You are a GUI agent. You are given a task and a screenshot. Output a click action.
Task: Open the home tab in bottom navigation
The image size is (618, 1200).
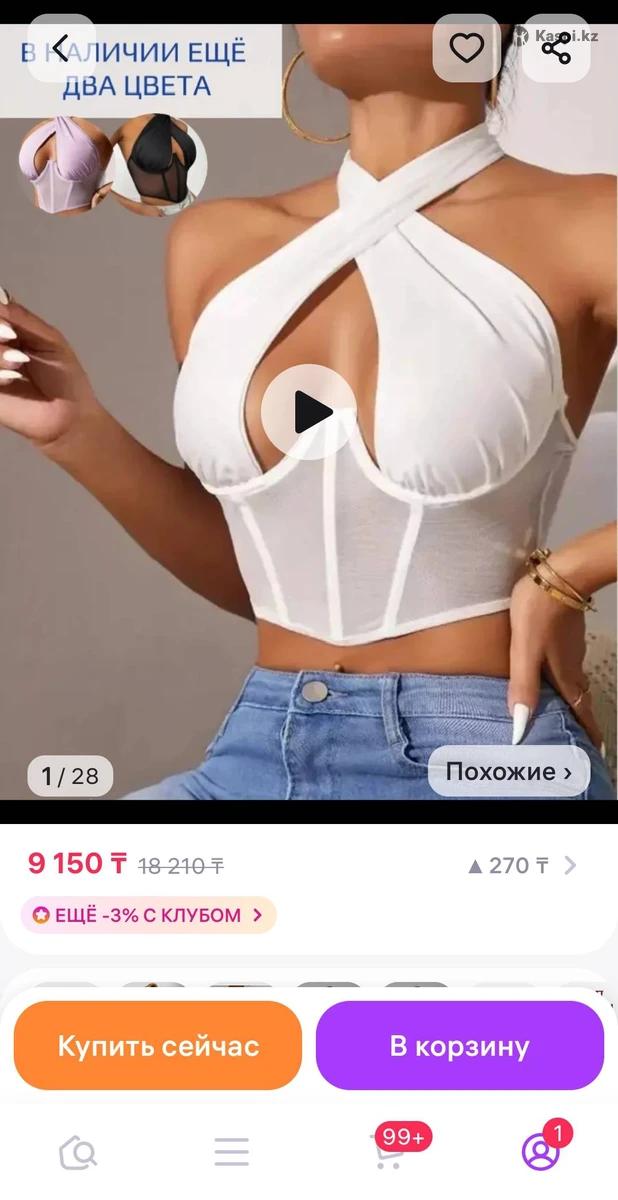[x=78, y=1153]
